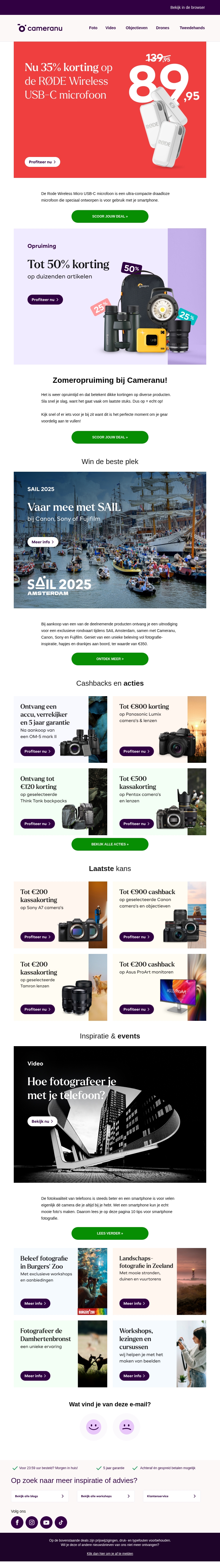Select the Tweedehands navigation link
Image resolution: width=220 pixels, height=1568 pixels.
click(191, 28)
